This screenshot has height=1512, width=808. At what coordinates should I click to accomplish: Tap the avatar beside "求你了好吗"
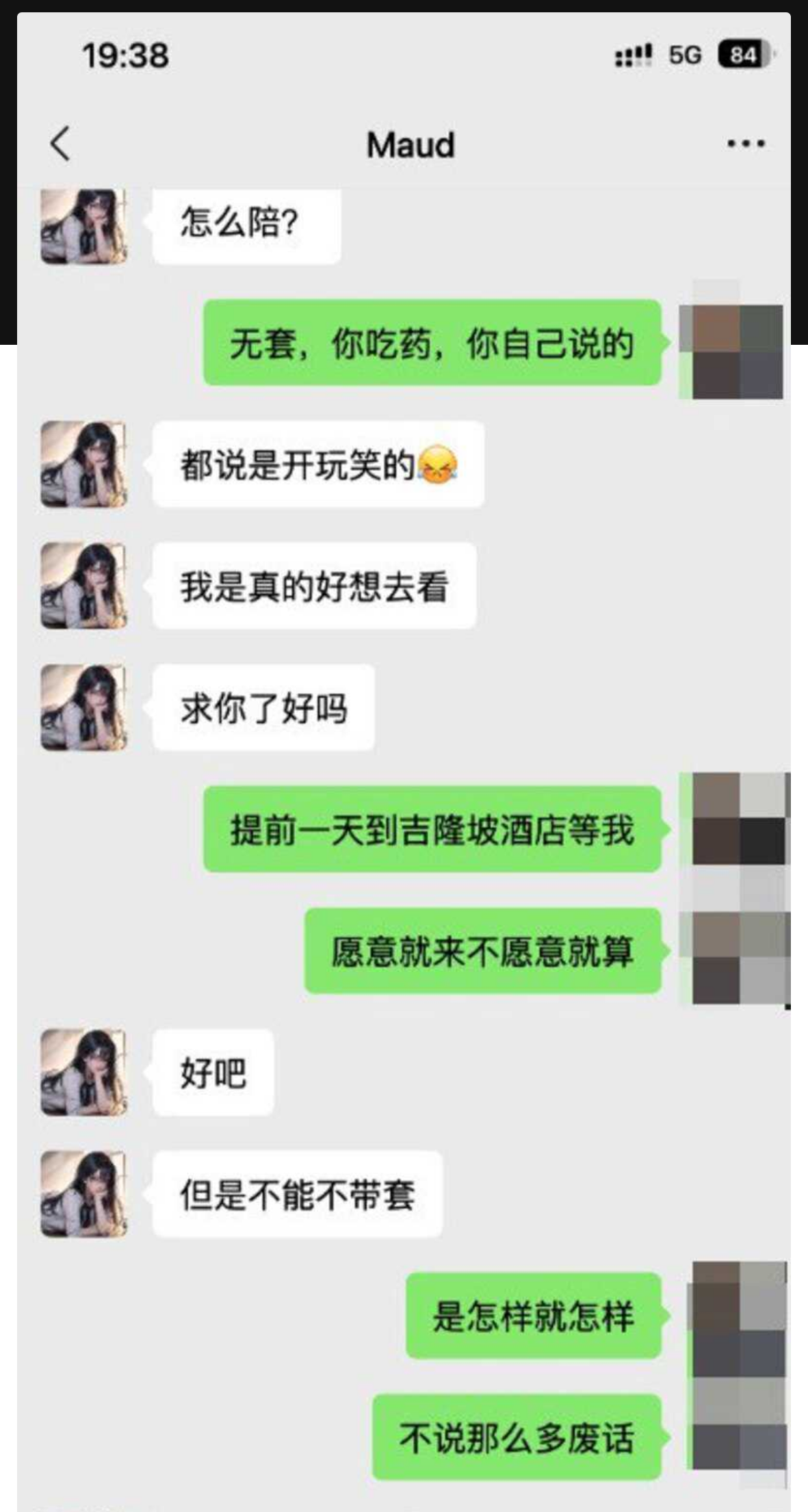[x=84, y=708]
